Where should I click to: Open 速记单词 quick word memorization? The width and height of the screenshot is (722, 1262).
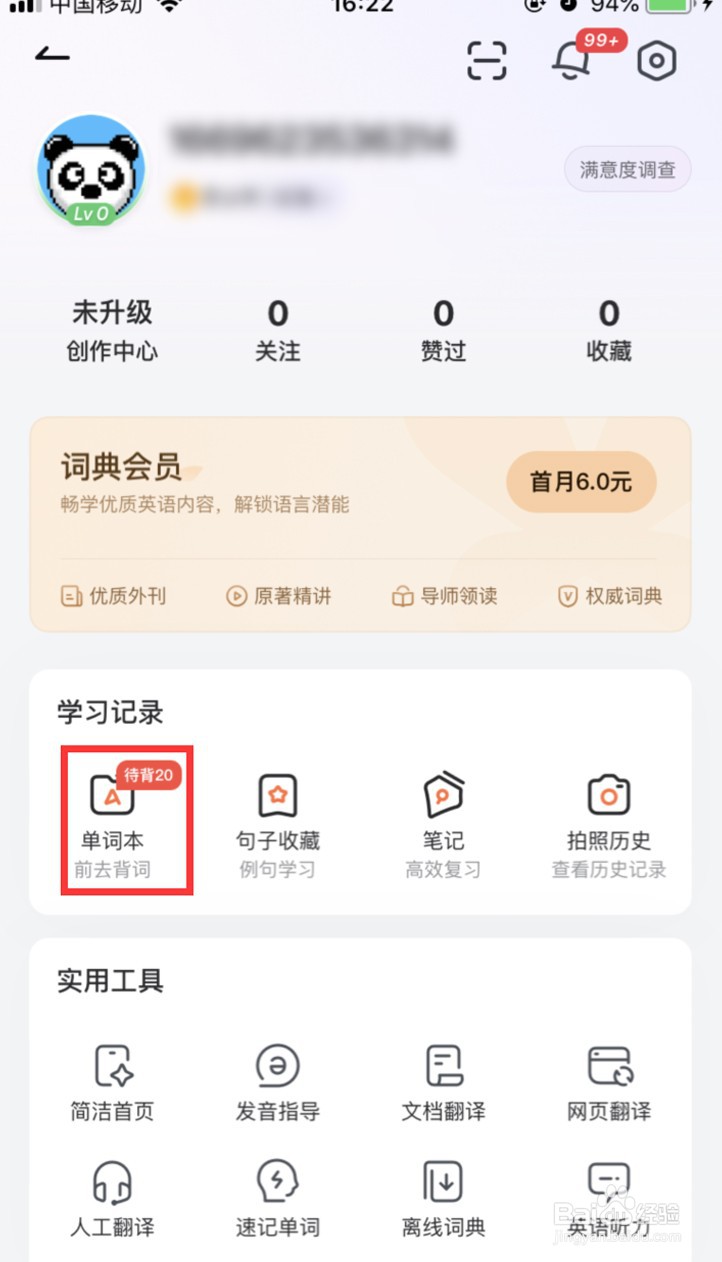tap(277, 1200)
